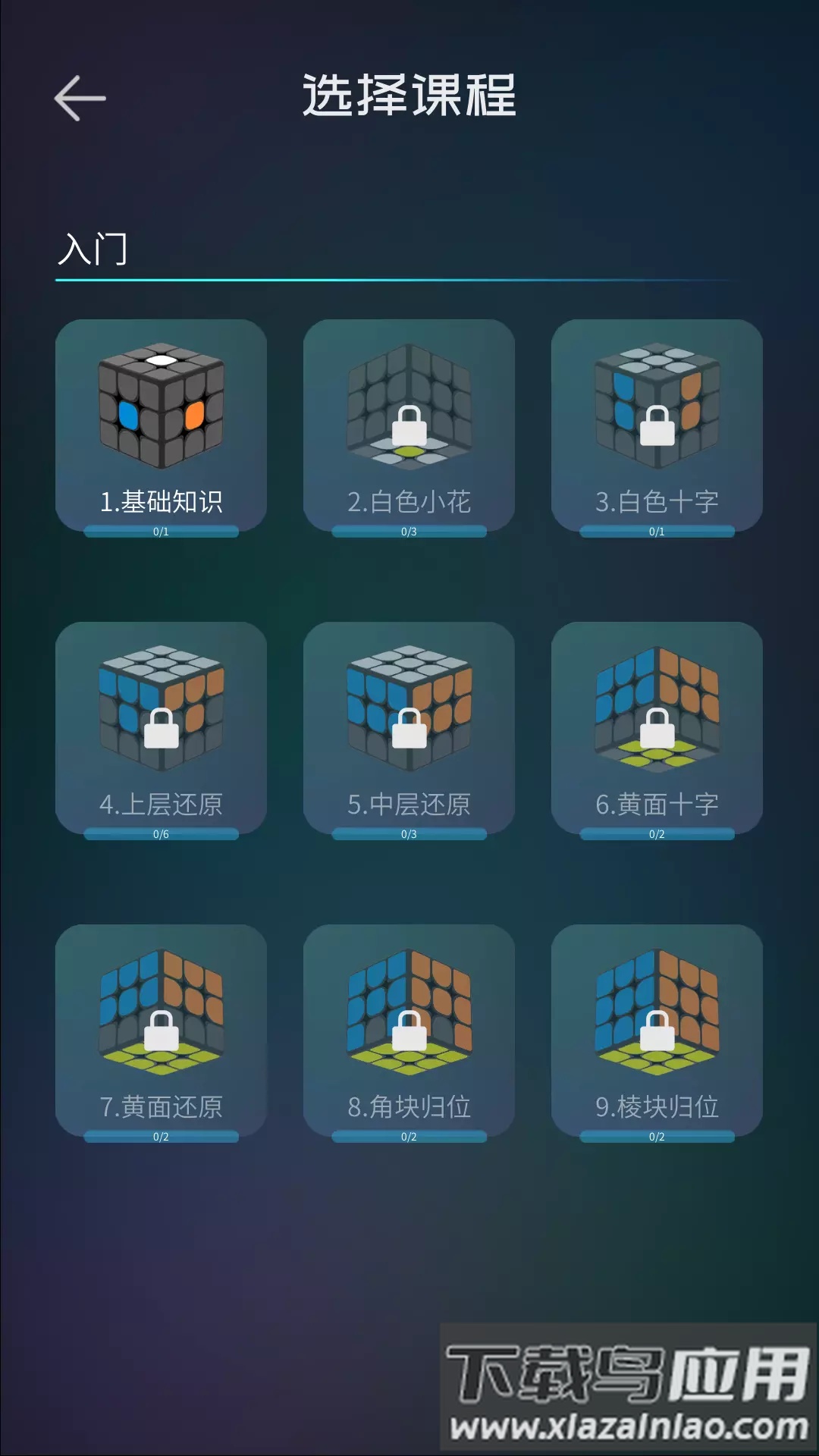The image size is (819, 1456).
Task: Open lesson 8.角块归位
Action: pos(408,1031)
